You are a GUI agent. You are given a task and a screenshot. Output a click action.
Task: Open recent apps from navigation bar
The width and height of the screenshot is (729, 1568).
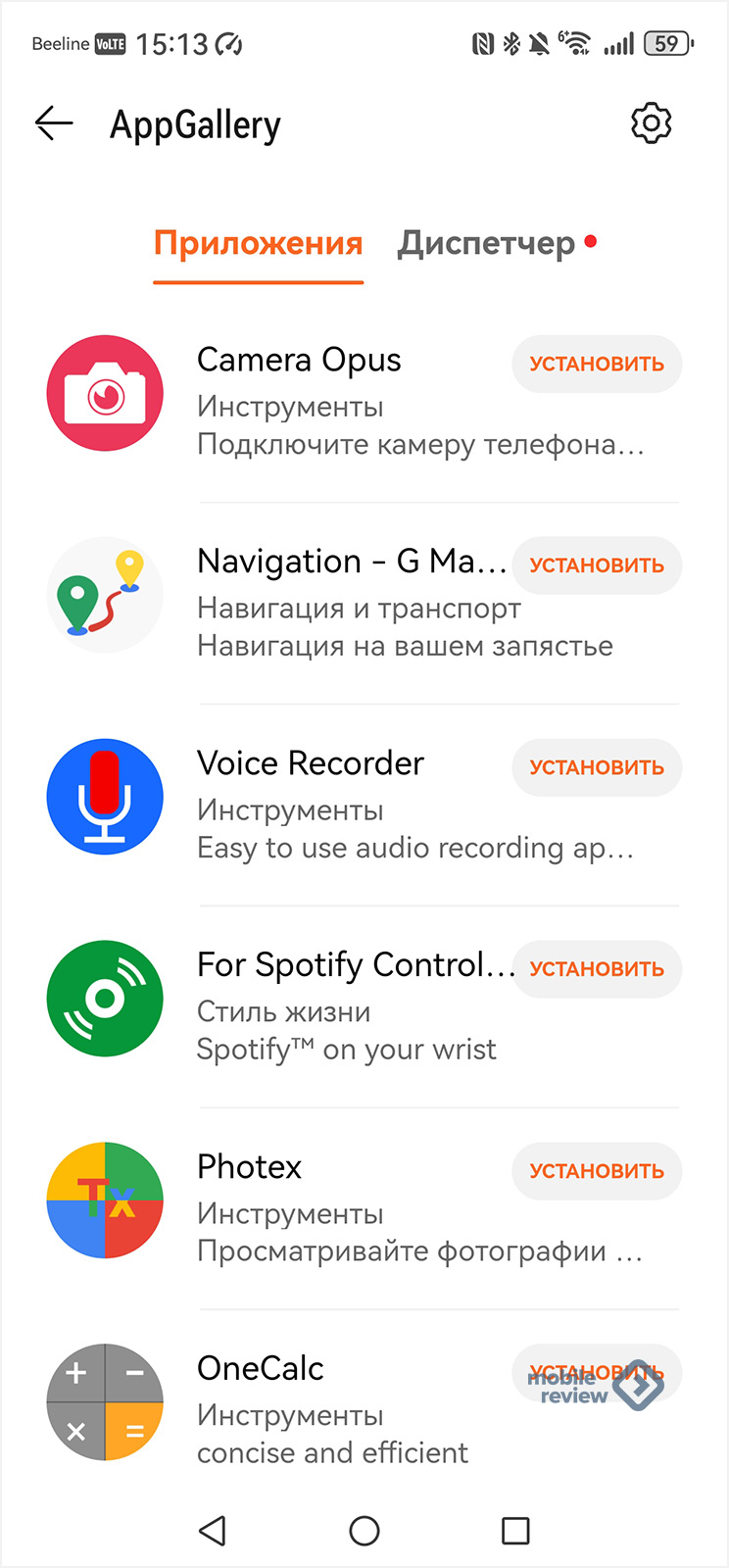pyautogui.click(x=515, y=1531)
